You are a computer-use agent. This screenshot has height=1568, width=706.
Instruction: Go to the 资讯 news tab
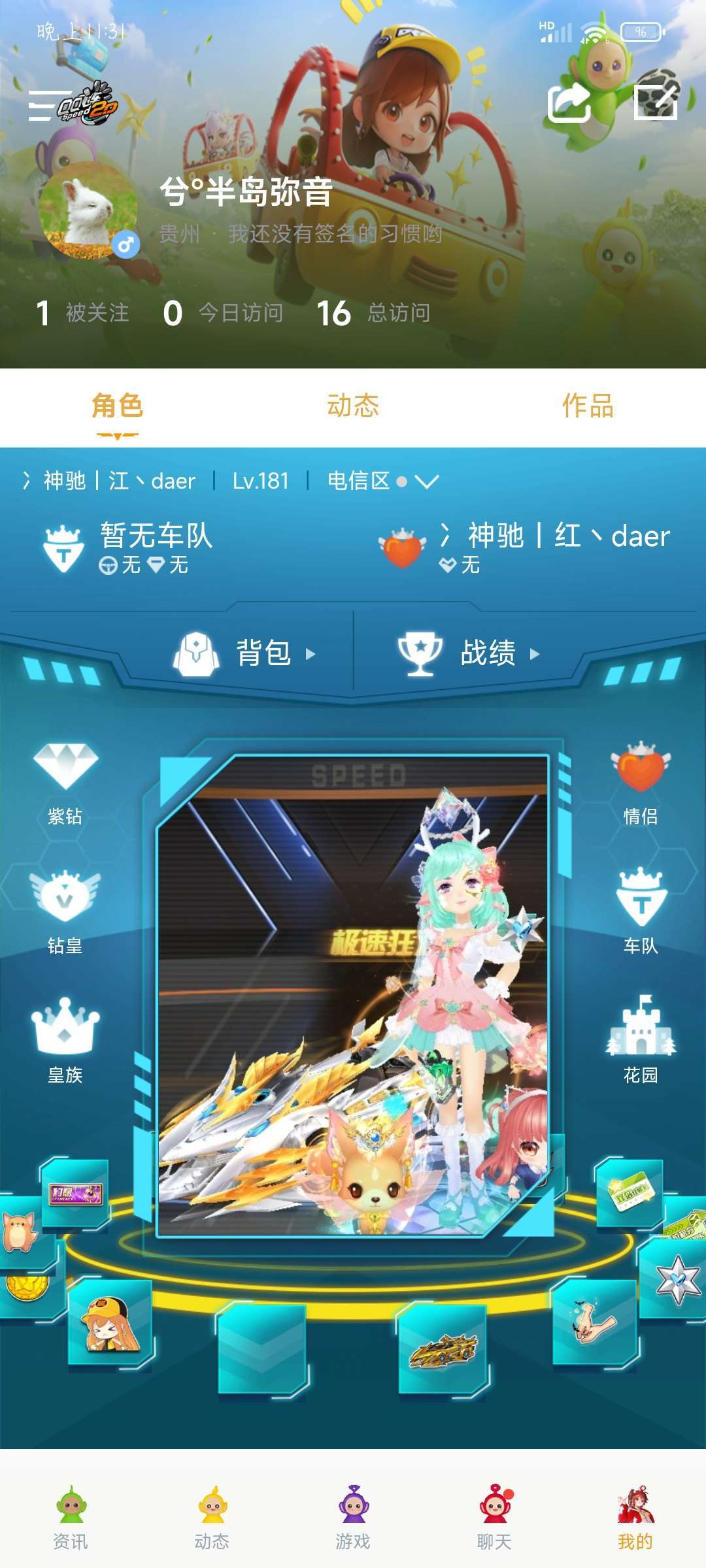tap(71, 1518)
